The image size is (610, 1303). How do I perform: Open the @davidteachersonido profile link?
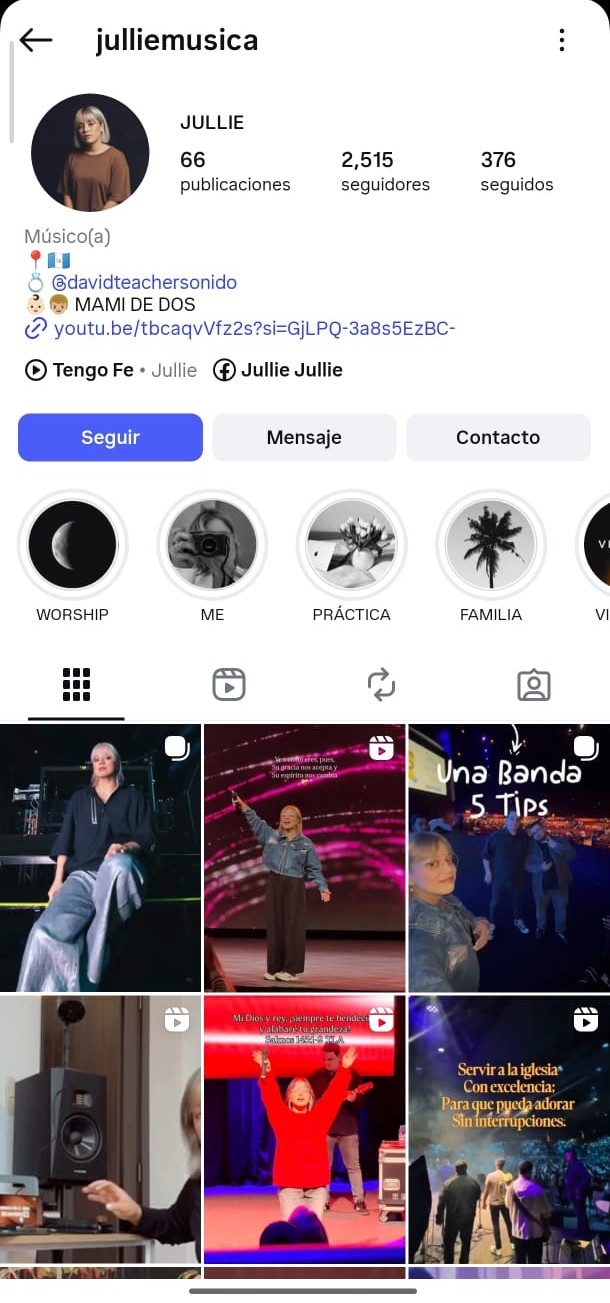coord(144,282)
